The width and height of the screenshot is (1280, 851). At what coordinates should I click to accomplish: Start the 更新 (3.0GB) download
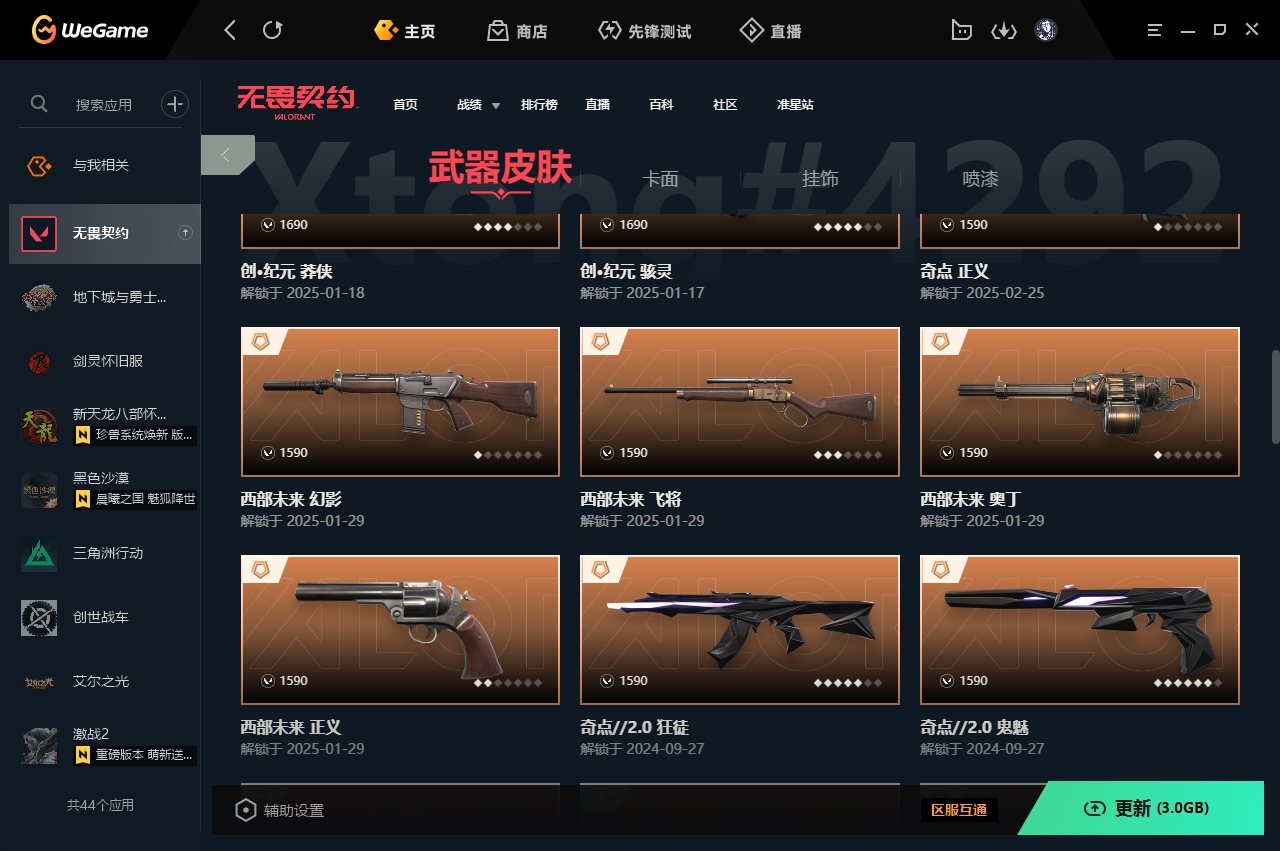click(1150, 808)
